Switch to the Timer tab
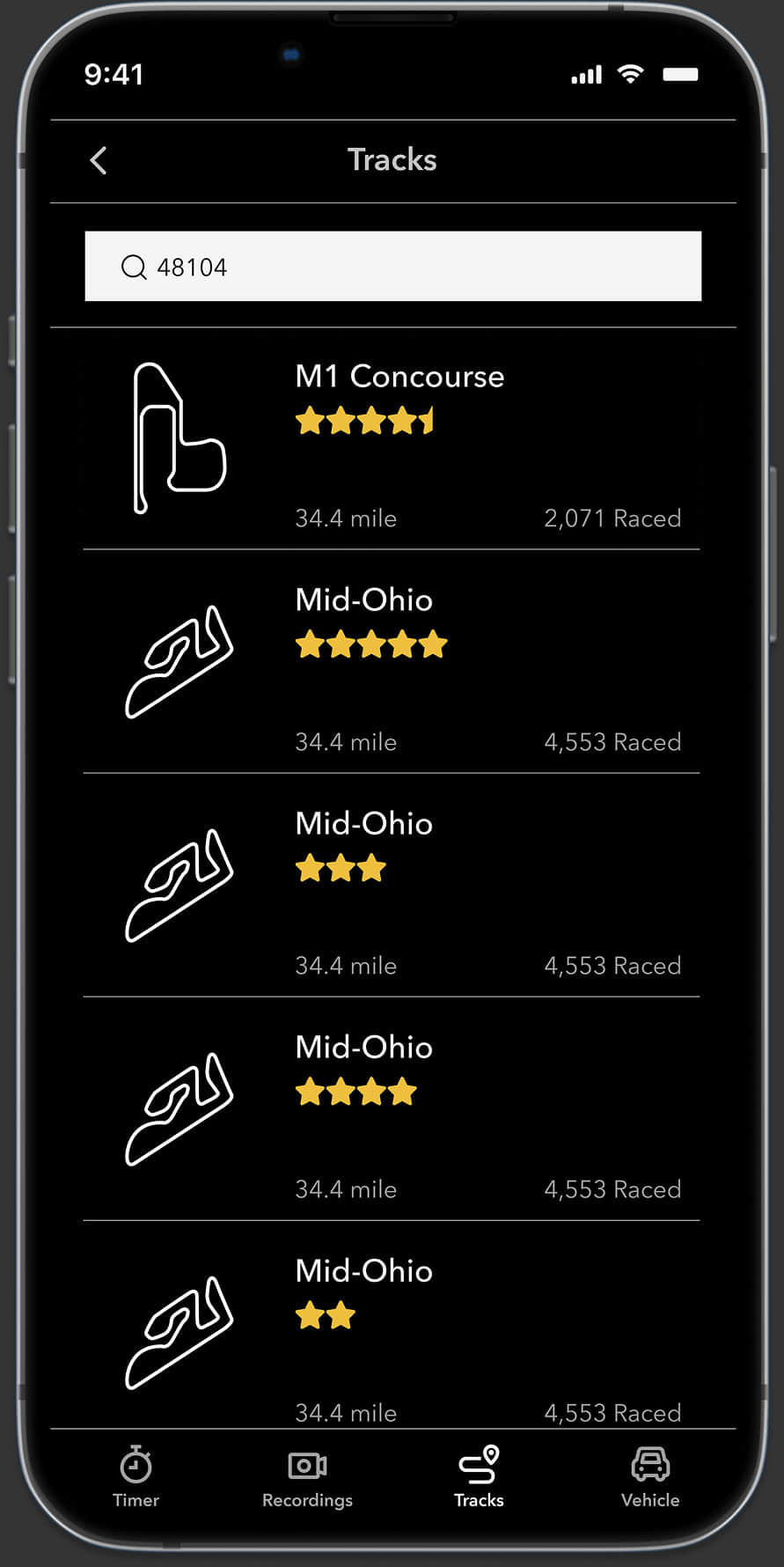This screenshot has width=784, height=1567. [x=136, y=1476]
